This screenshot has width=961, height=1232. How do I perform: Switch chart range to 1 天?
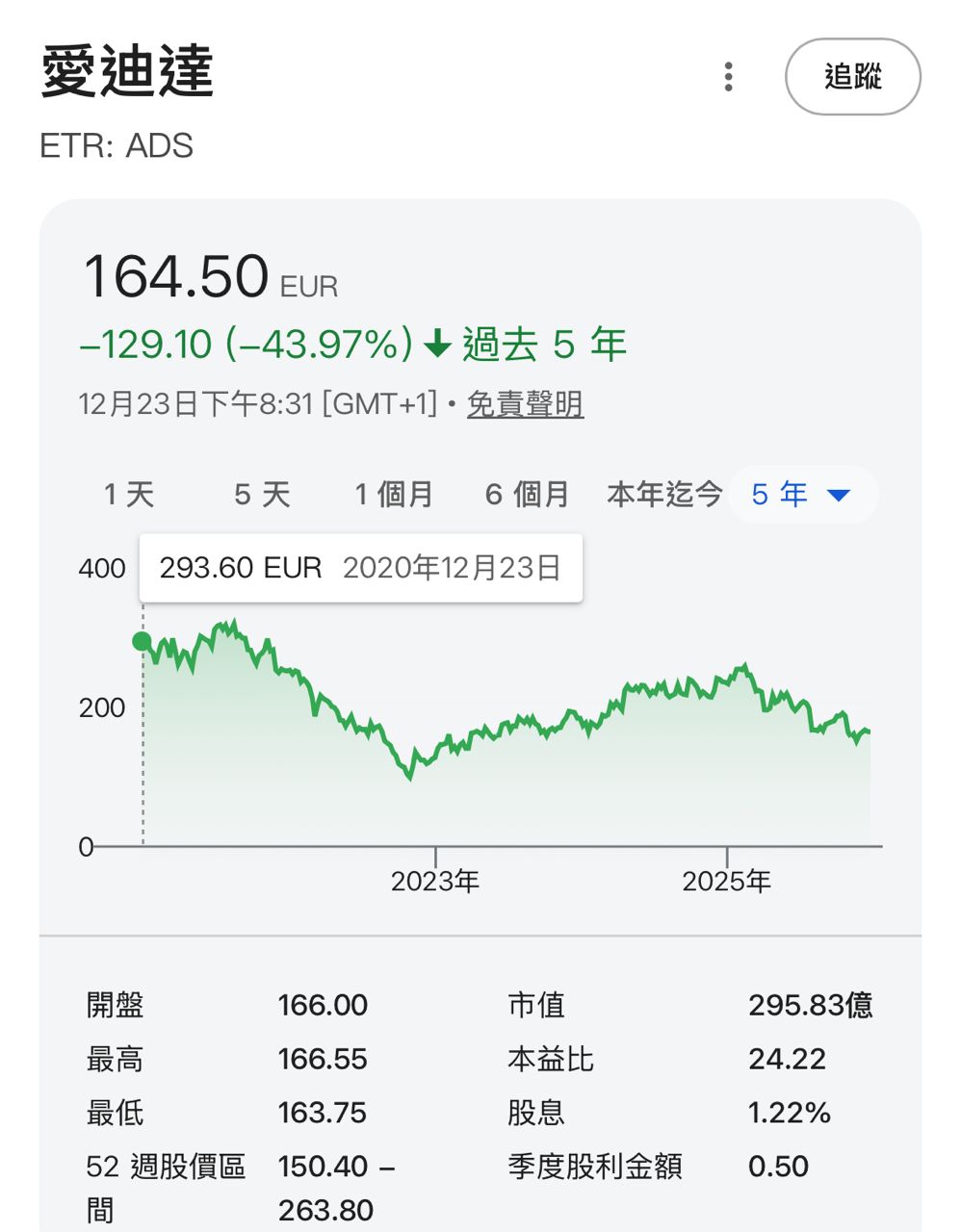point(129,495)
